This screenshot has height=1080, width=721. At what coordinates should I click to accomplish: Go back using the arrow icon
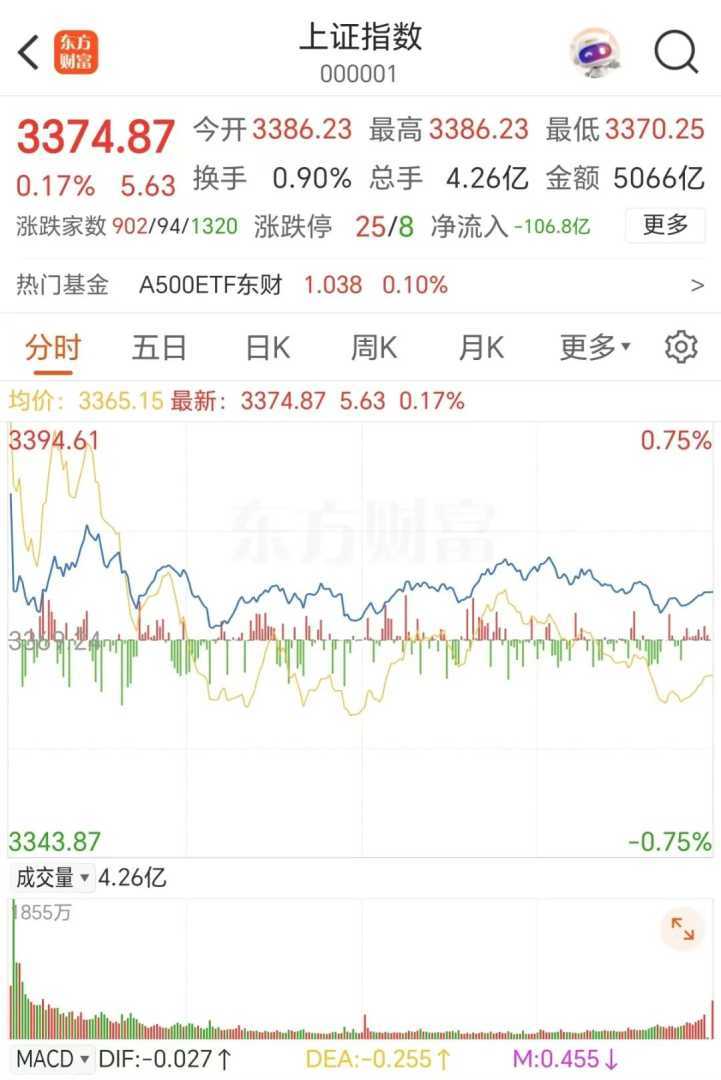[x=29, y=53]
